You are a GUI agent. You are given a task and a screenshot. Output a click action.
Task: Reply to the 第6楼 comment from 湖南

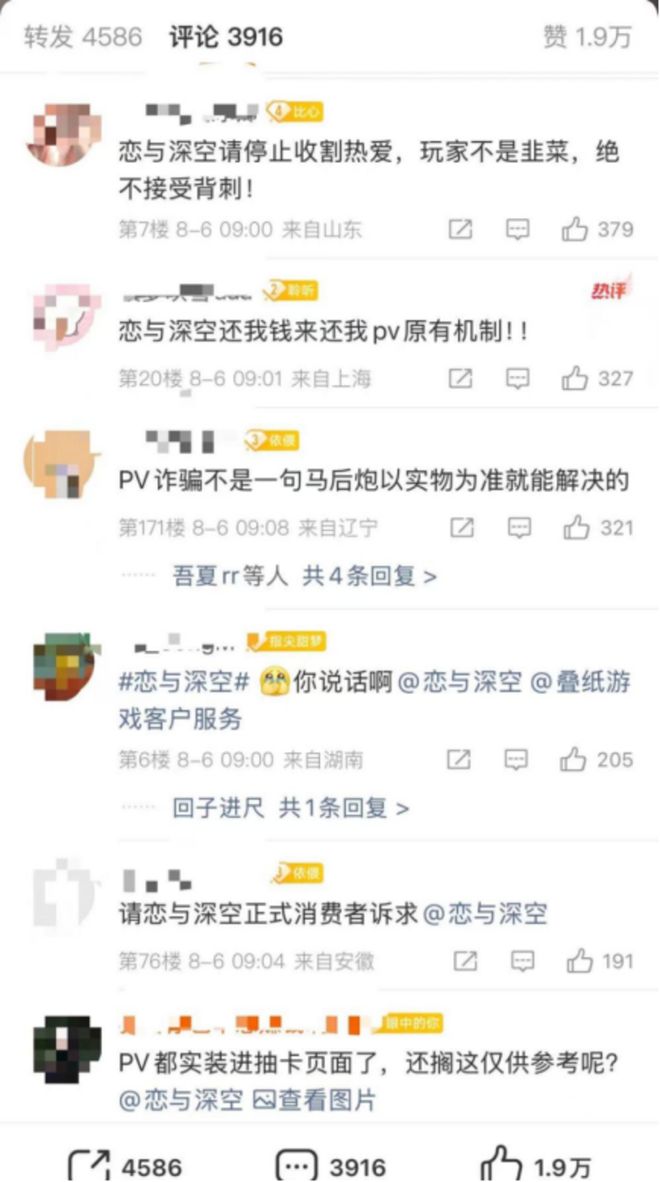pyautogui.click(x=517, y=760)
